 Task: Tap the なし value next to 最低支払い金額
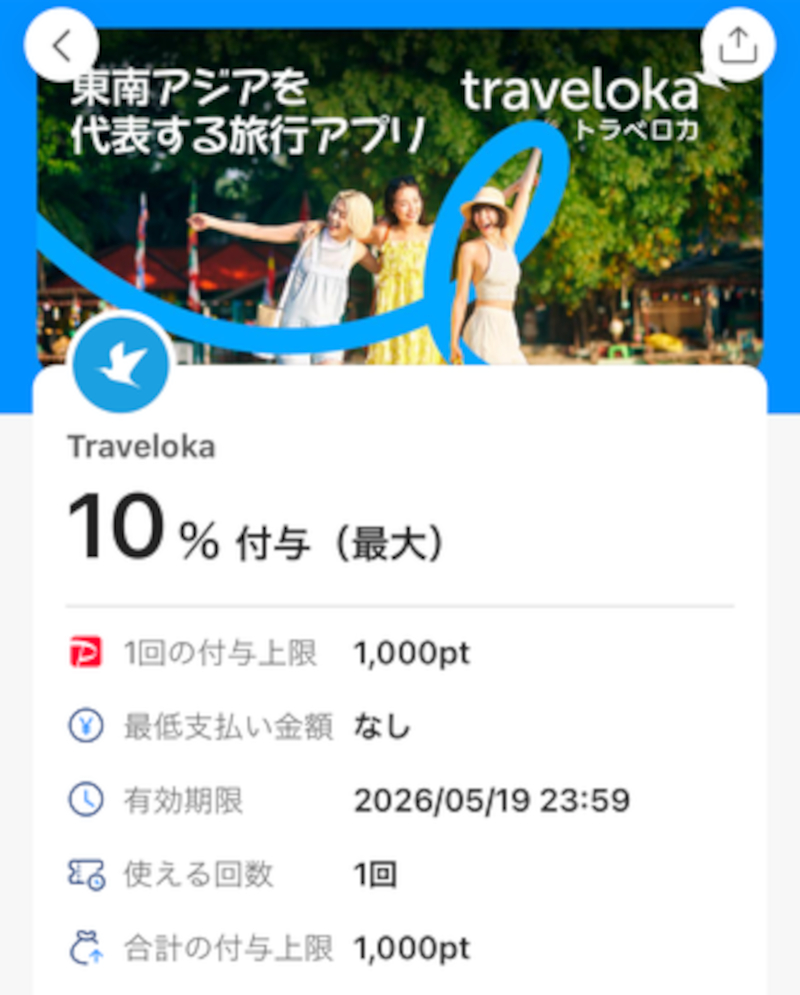click(383, 728)
